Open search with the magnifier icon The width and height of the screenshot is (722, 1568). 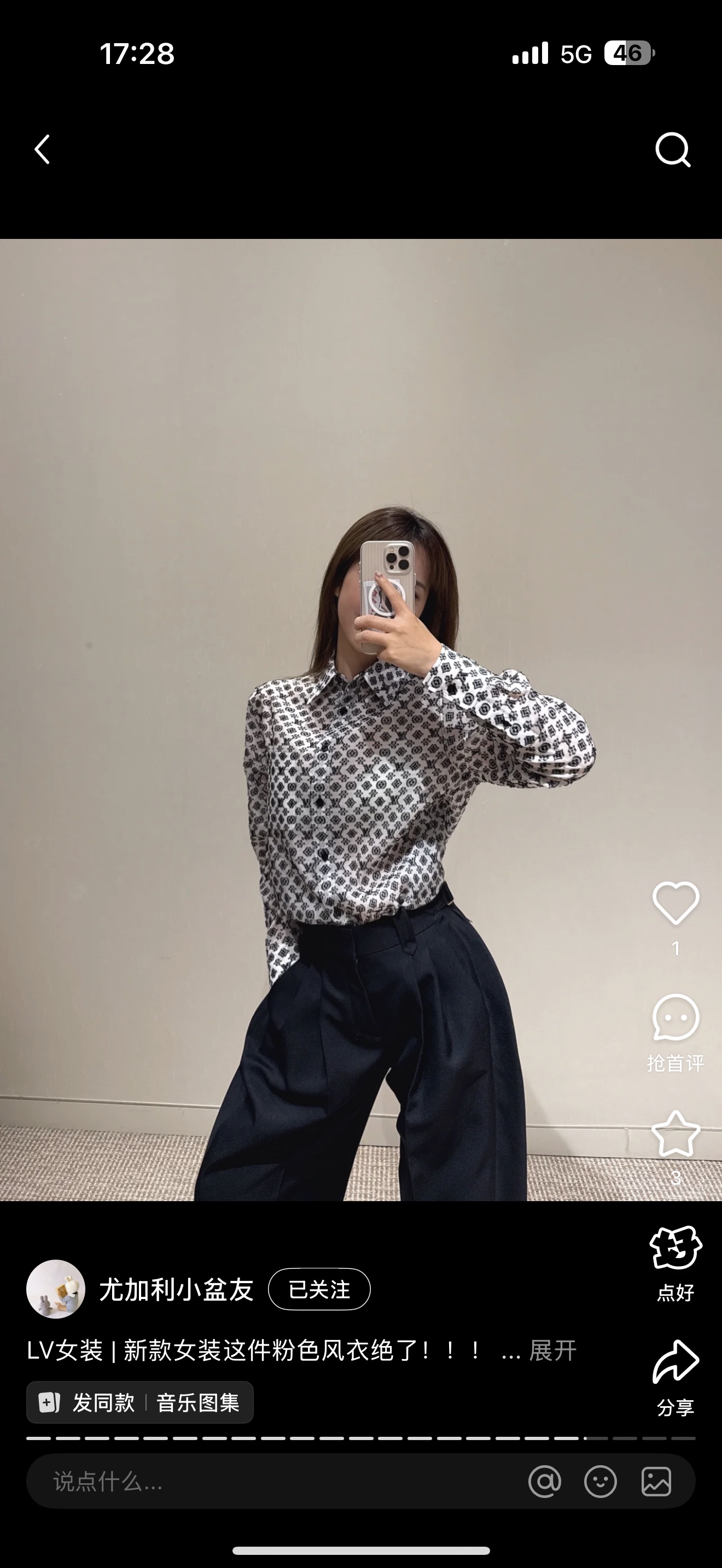click(672, 150)
